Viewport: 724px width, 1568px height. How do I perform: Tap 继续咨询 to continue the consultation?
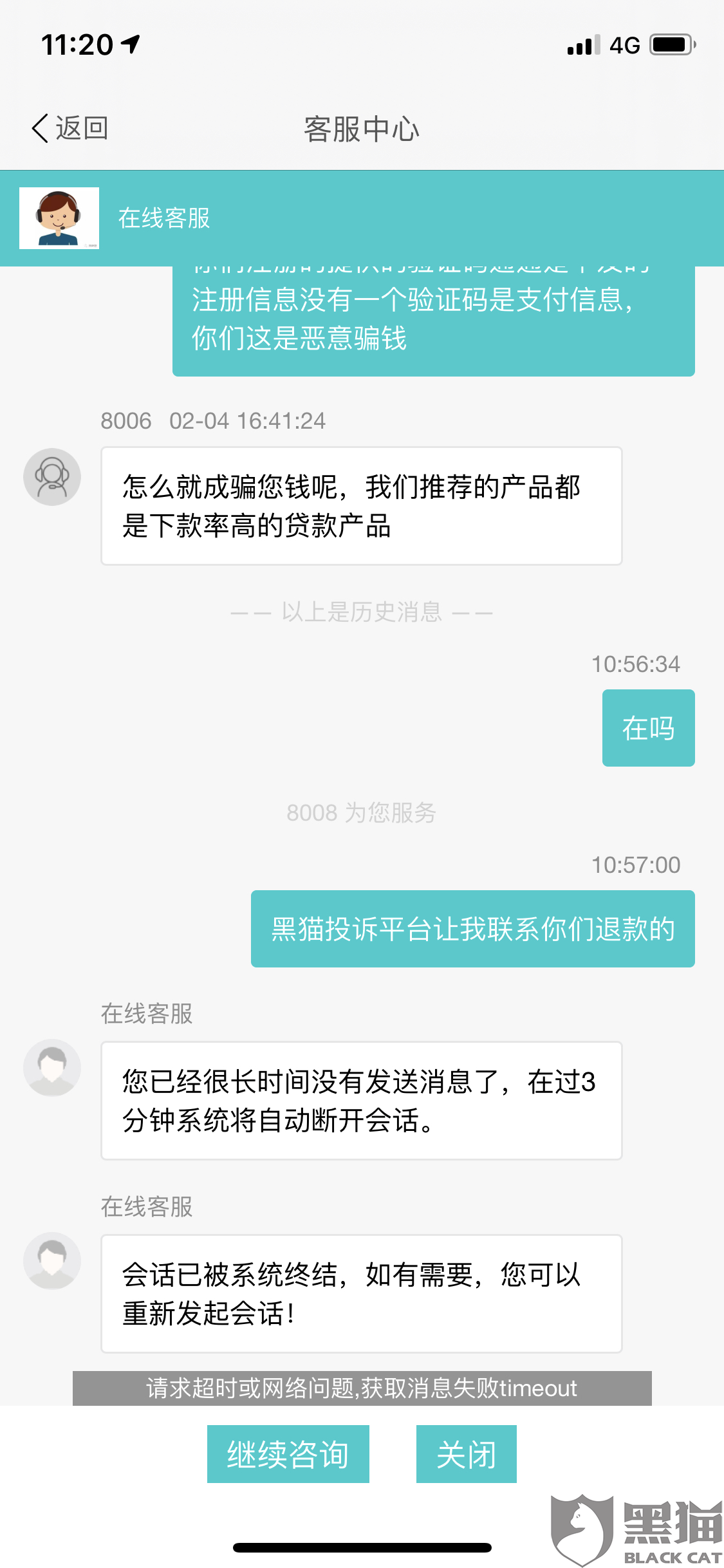(288, 1454)
